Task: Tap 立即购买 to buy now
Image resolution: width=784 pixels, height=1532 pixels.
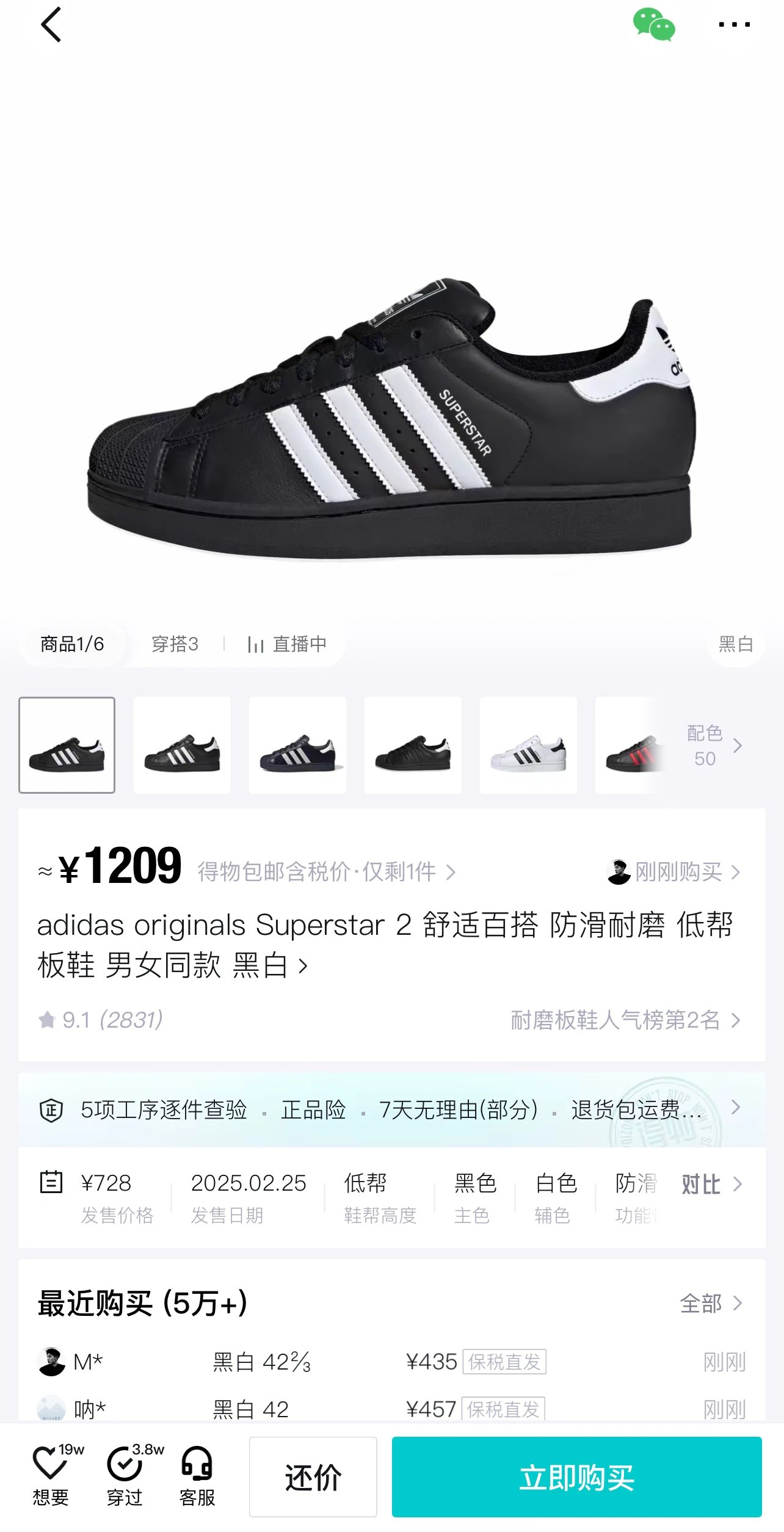Action: pos(577,1477)
